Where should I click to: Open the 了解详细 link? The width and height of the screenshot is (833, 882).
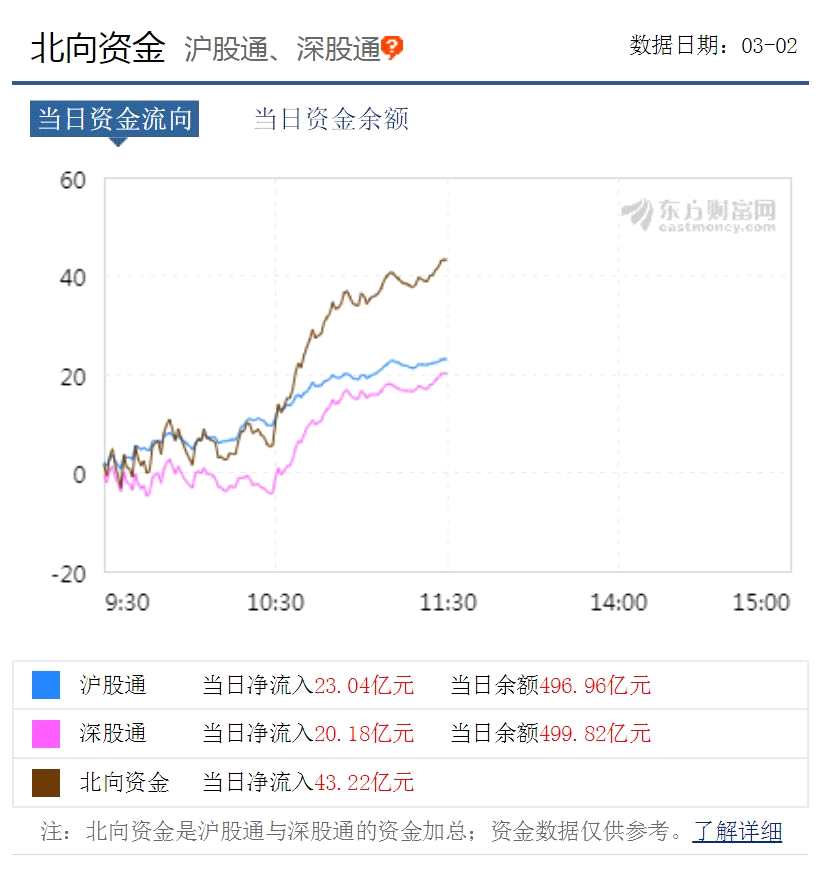737,831
